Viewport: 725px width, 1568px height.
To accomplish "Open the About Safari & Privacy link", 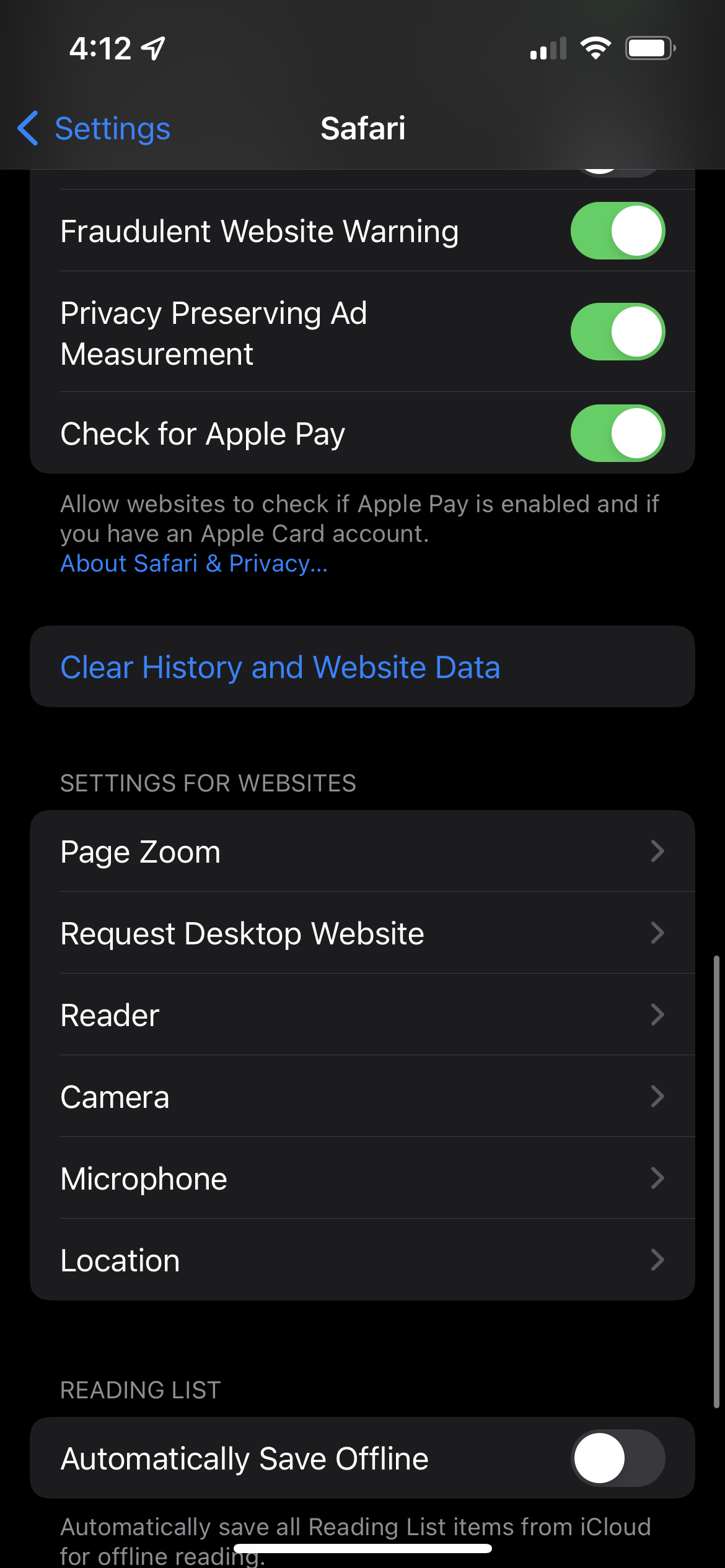I will click(x=194, y=564).
